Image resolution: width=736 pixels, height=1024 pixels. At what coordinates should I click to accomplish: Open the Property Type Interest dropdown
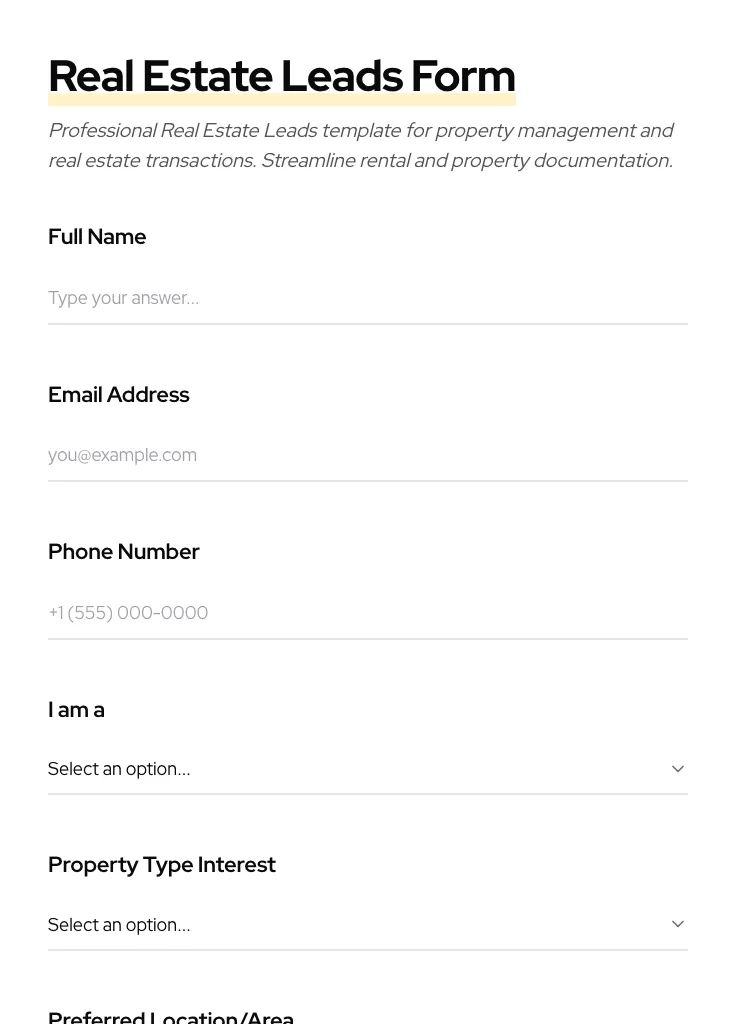(367, 924)
